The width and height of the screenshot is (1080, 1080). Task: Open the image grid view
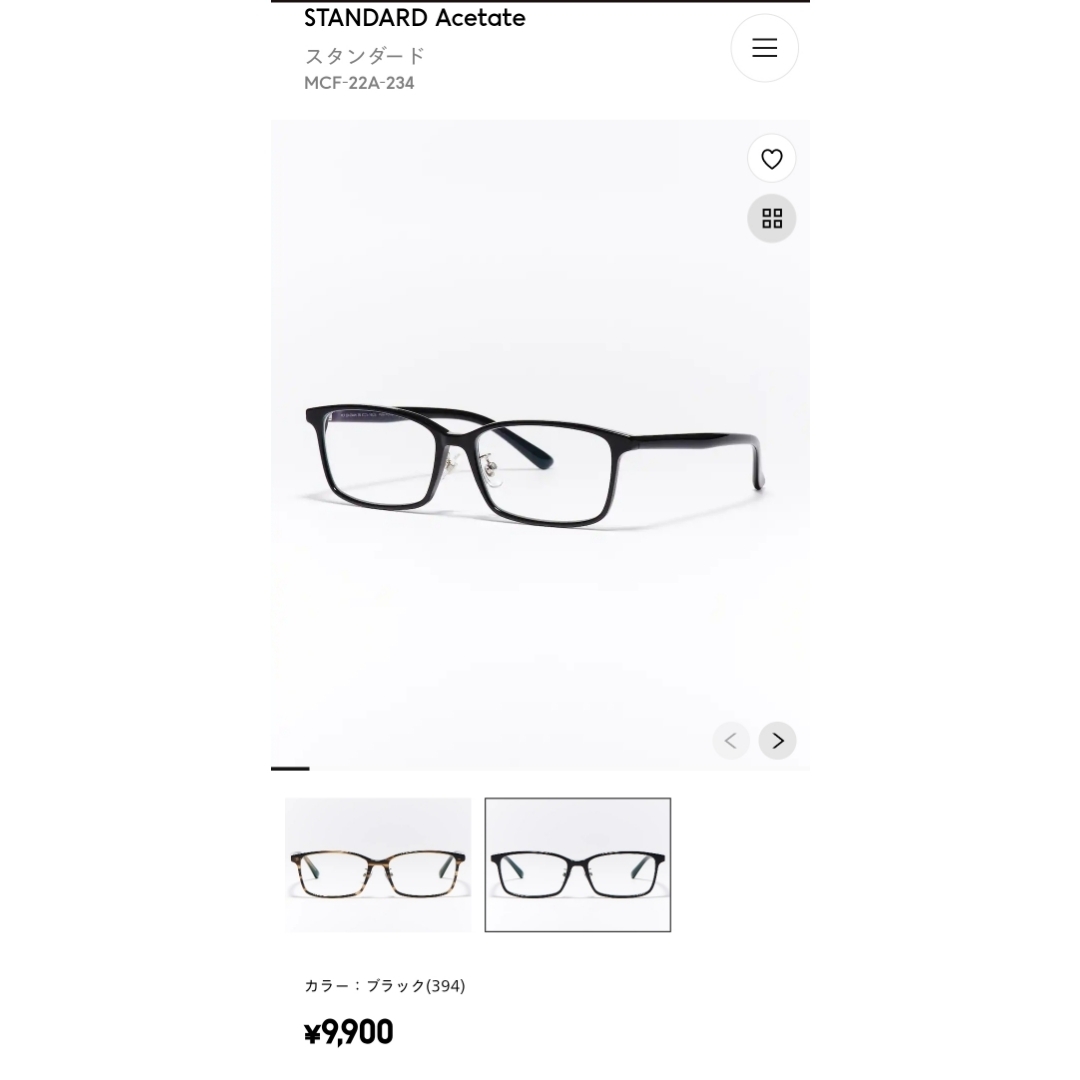coord(771,218)
